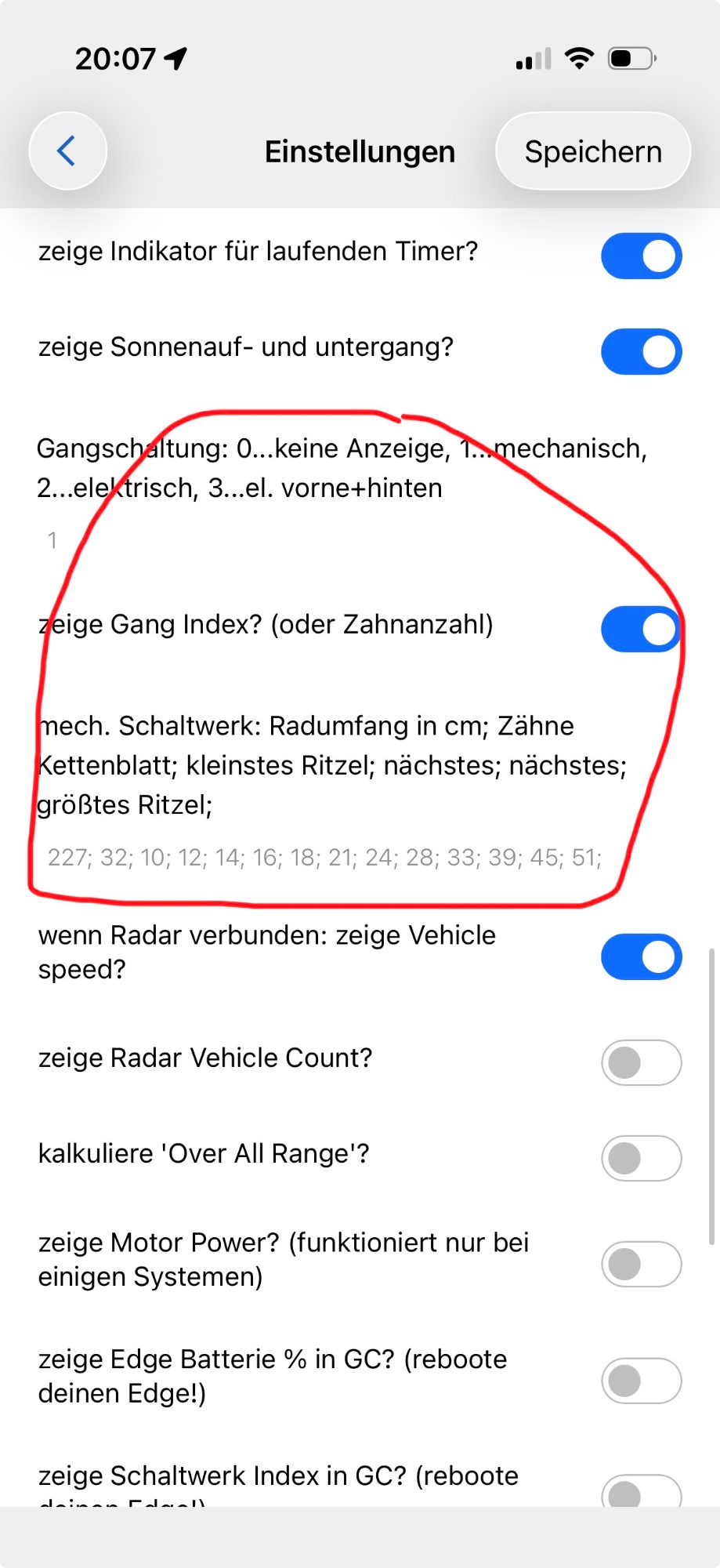
Task: Turn on 'kalkuliere Over All Range'
Action: pyautogui.click(x=641, y=1158)
